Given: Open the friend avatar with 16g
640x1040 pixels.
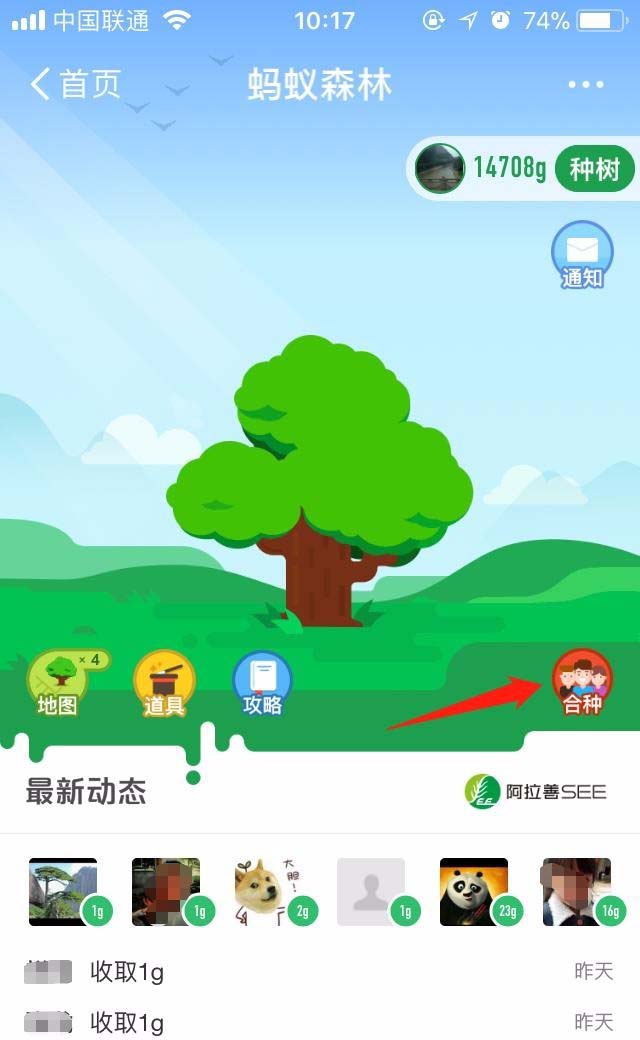Looking at the screenshot, I should click(576, 891).
